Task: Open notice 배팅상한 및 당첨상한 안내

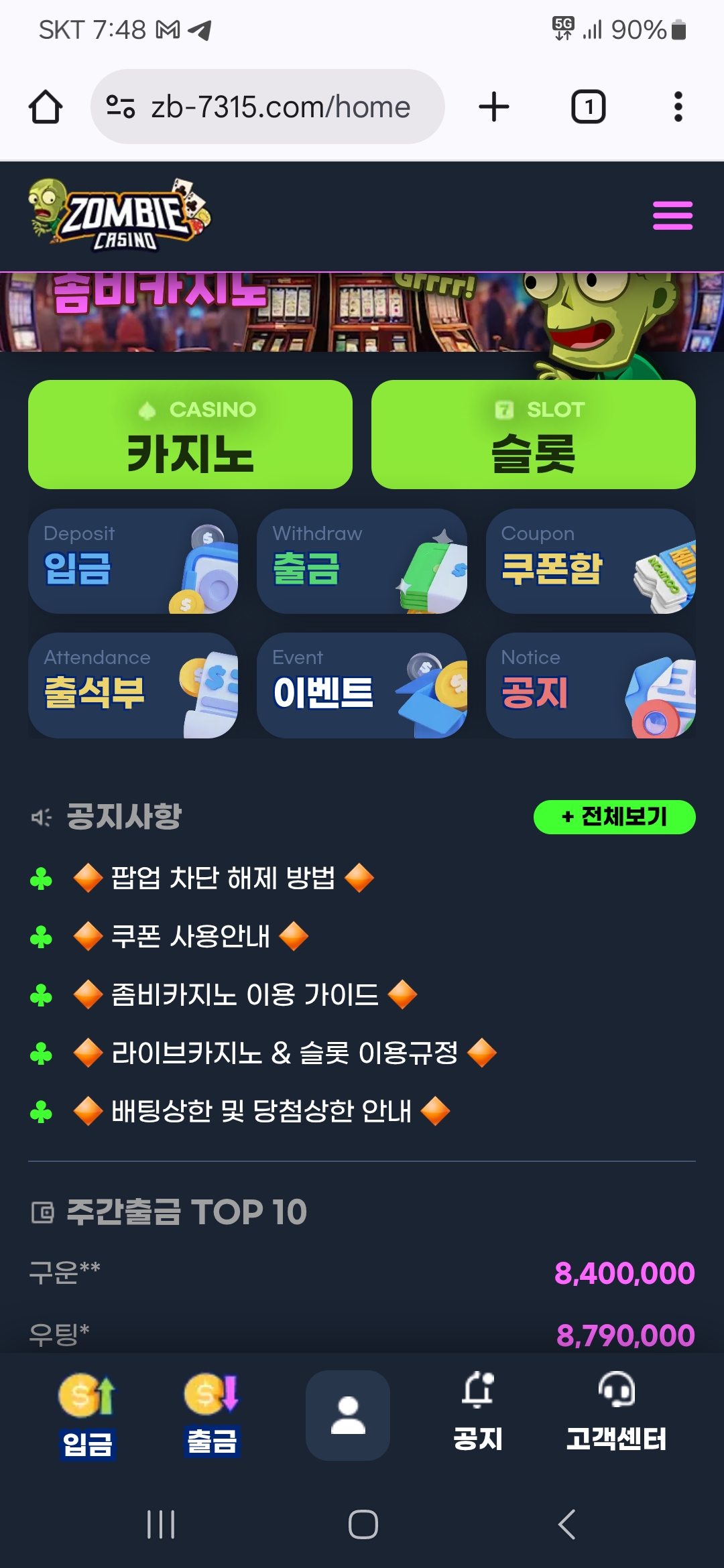Action: 261,1111
